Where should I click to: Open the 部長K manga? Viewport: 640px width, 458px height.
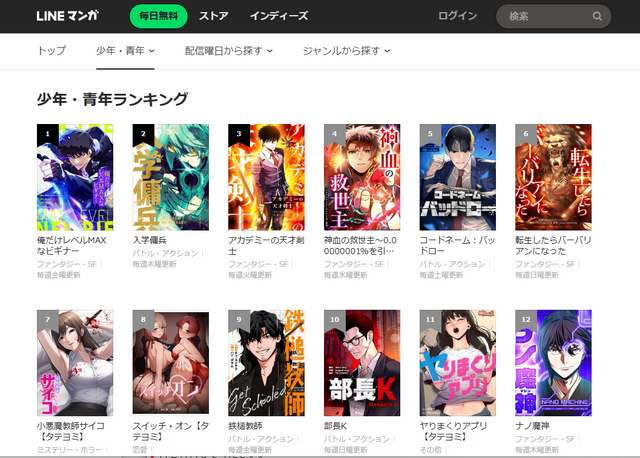pos(362,362)
